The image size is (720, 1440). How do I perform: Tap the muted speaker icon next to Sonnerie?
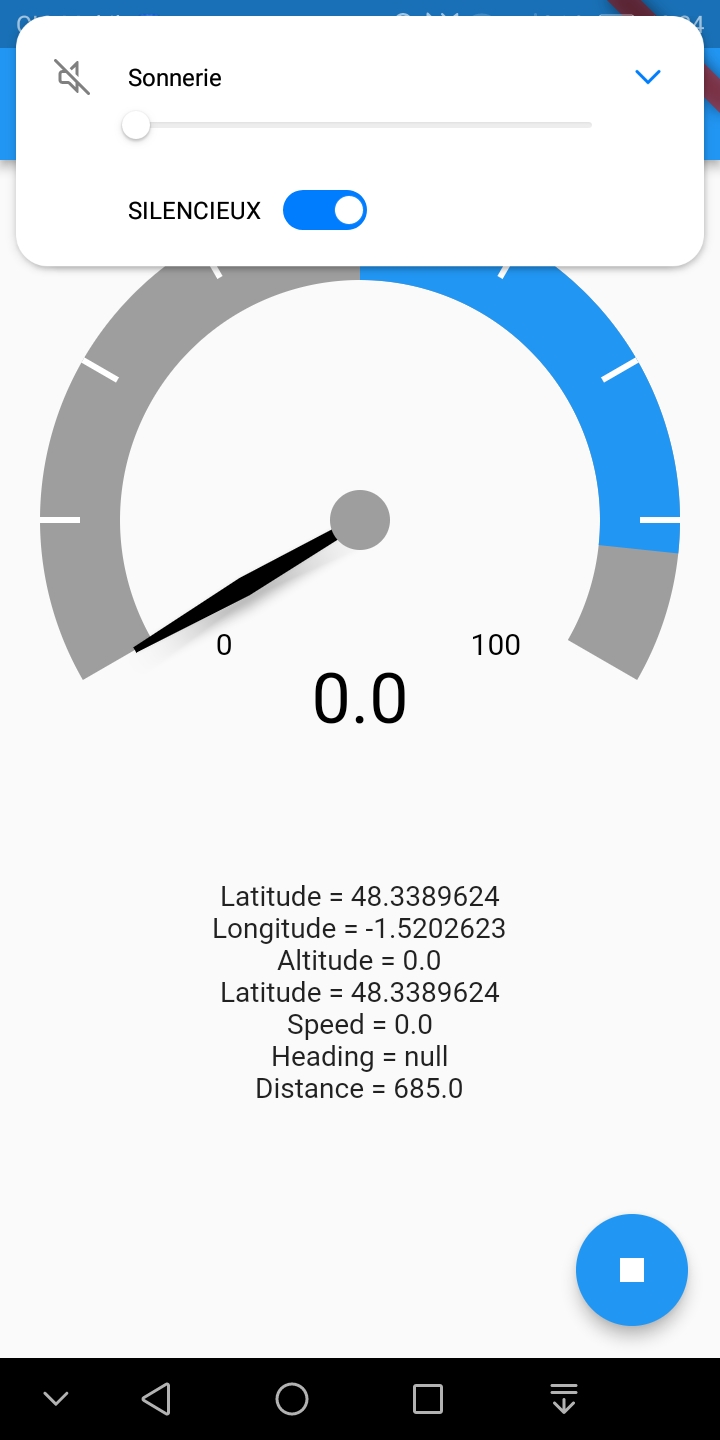72,77
